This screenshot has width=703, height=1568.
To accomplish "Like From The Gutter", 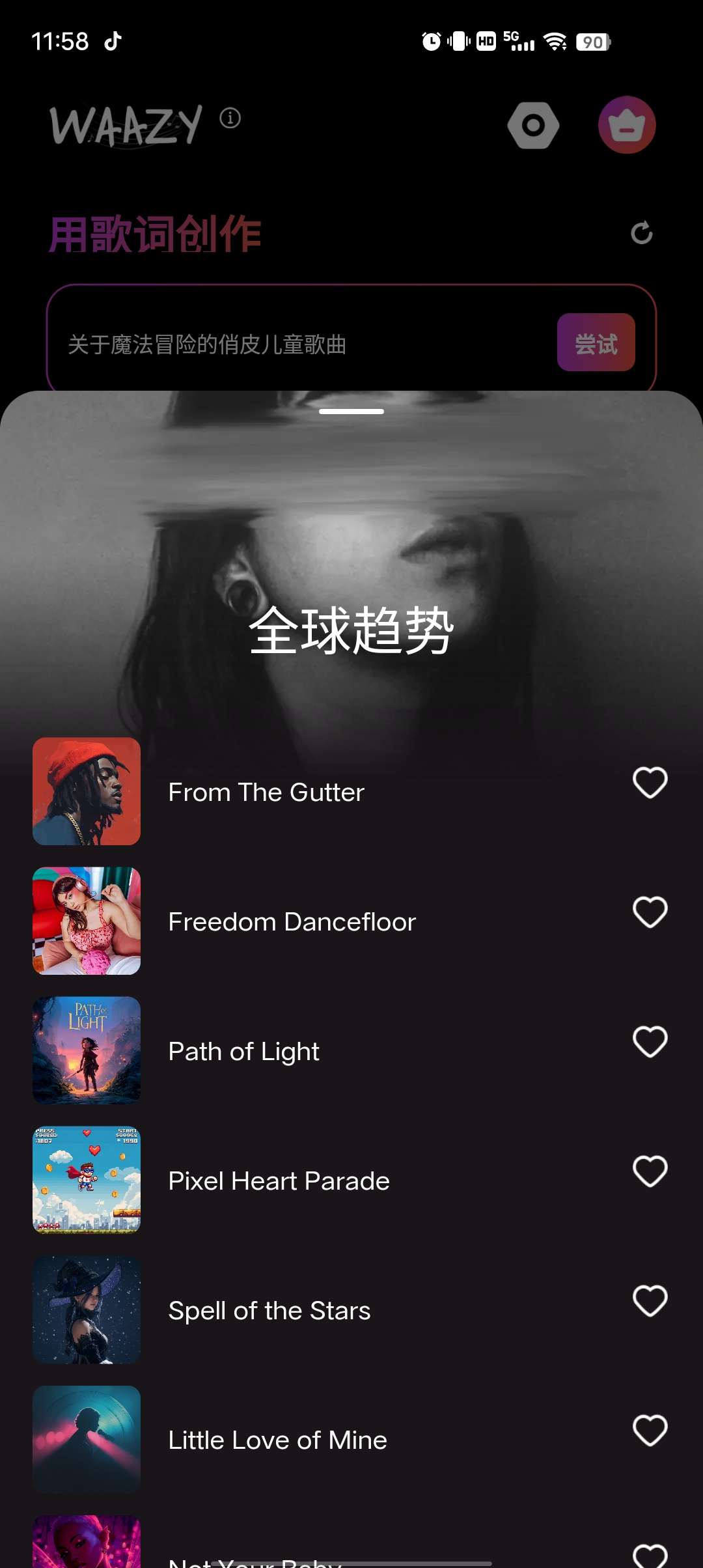I will 650,782.
